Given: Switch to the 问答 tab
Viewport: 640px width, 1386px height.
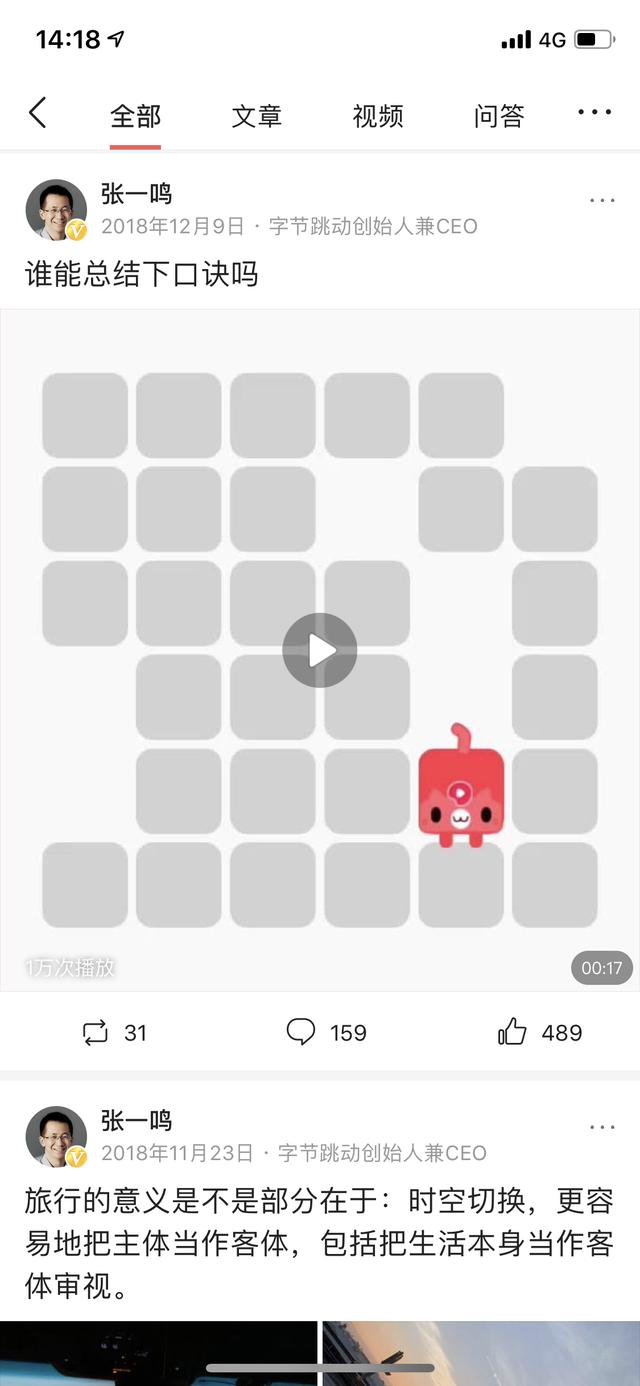Looking at the screenshot, I should coord(498,116).
